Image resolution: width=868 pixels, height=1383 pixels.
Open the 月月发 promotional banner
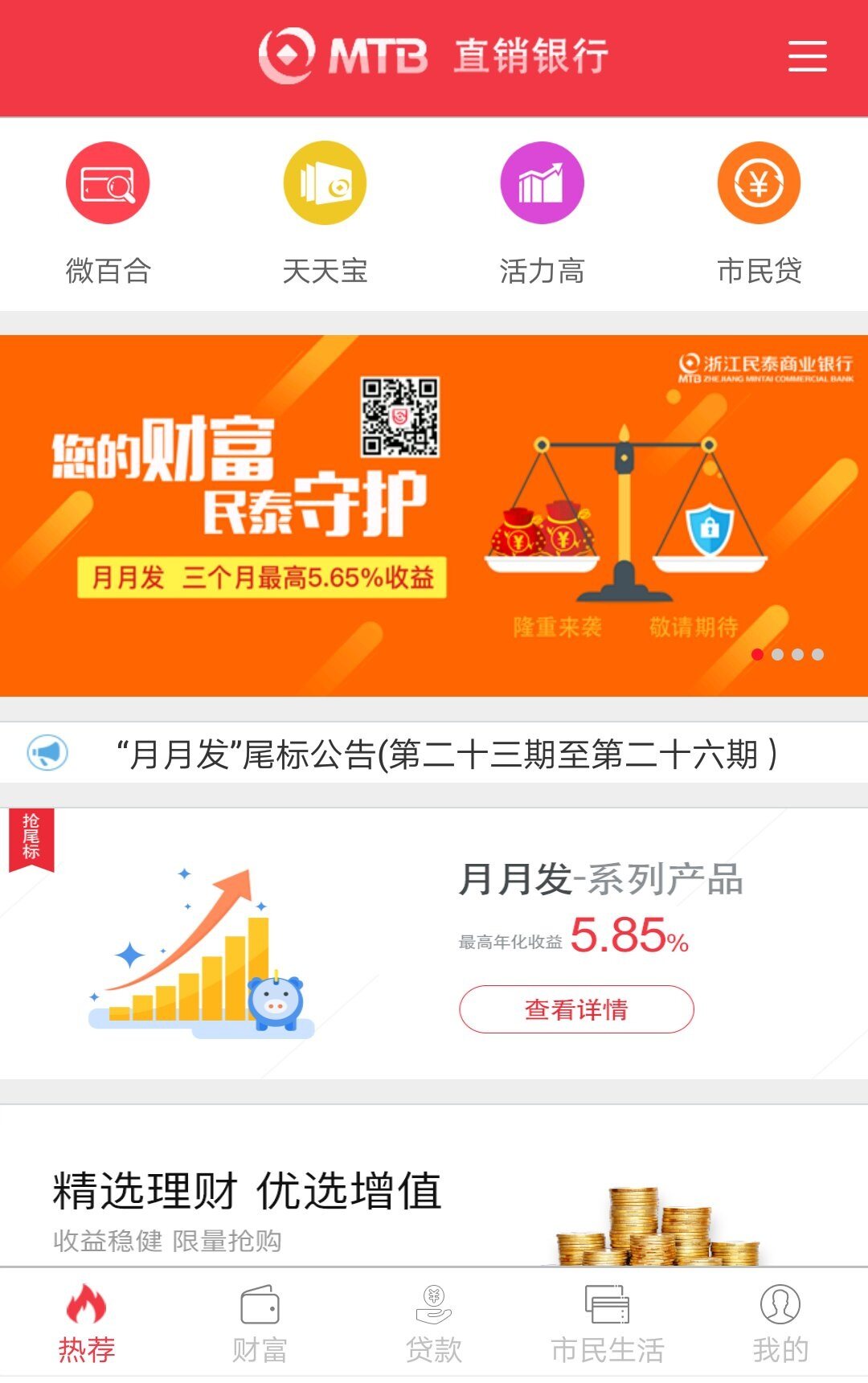tap(434, 515)
